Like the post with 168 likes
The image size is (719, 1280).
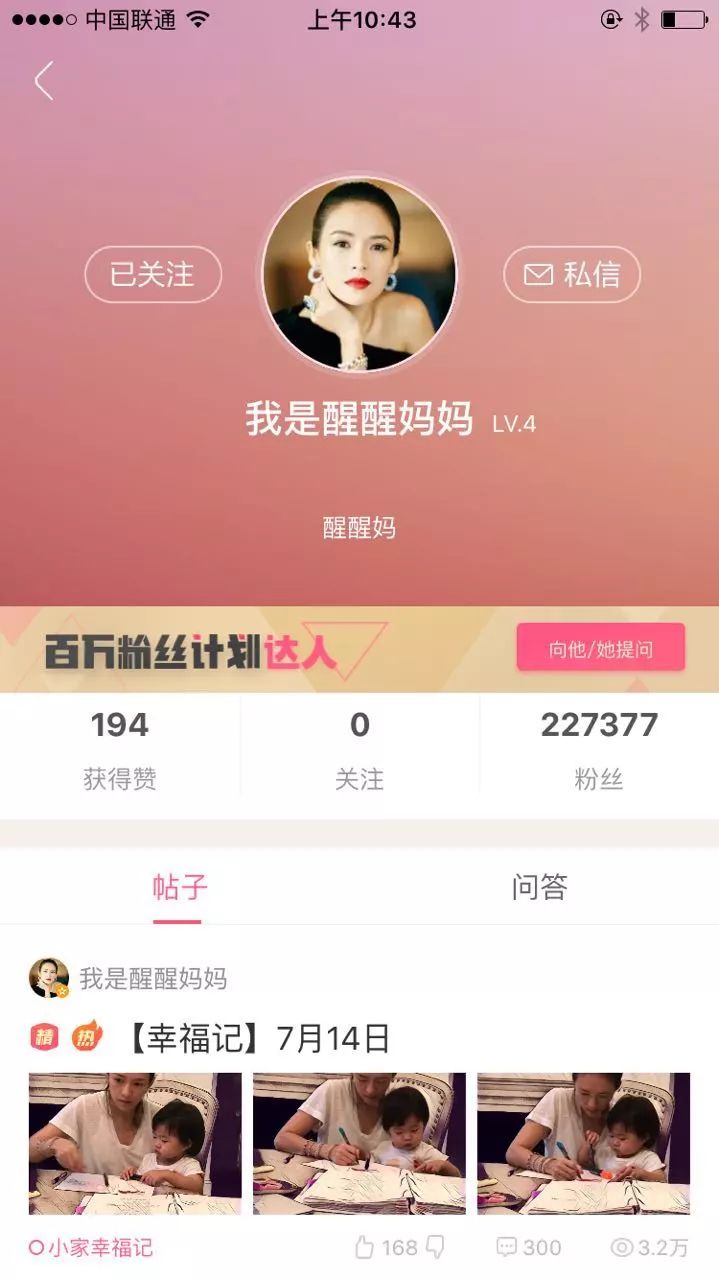(366, 1247)
